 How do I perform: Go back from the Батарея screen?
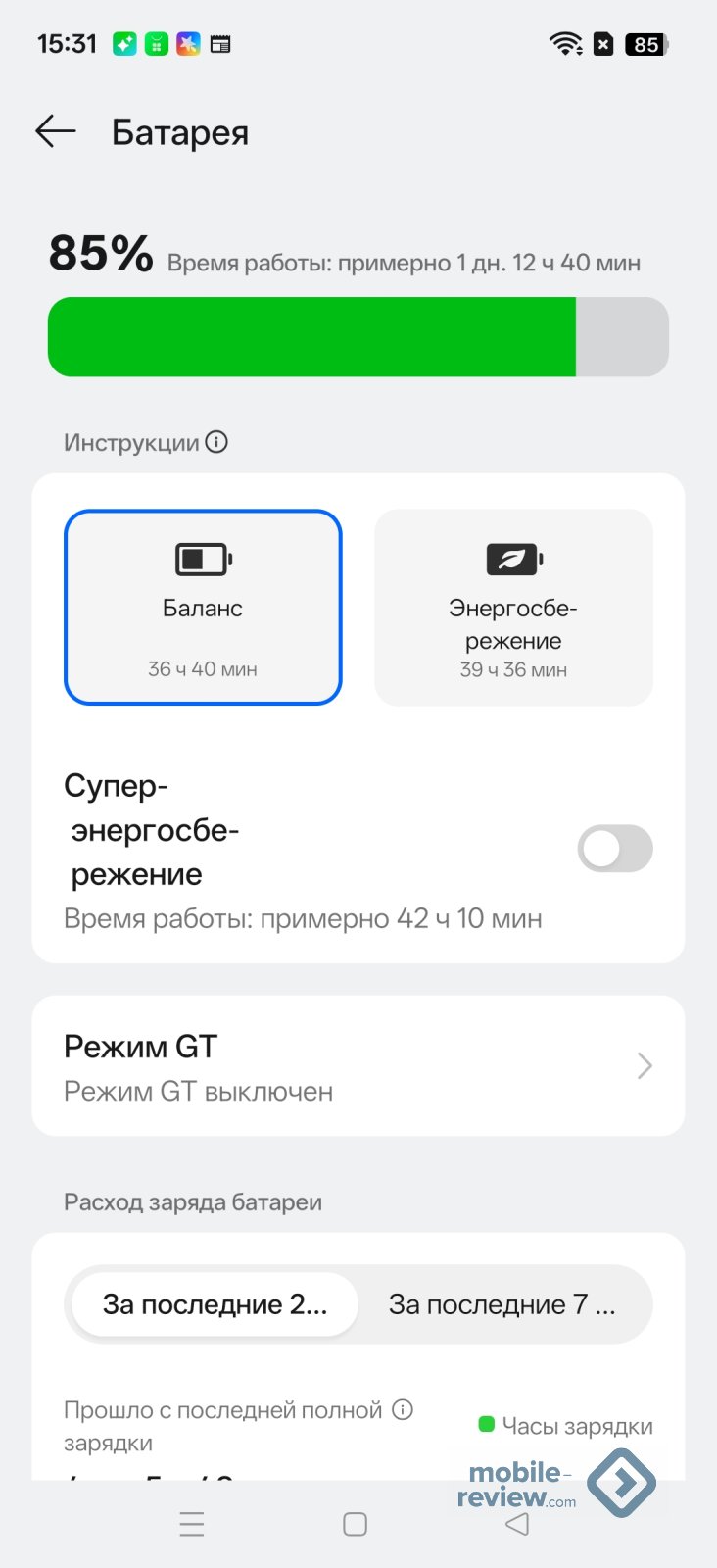[x=56, y=131]
